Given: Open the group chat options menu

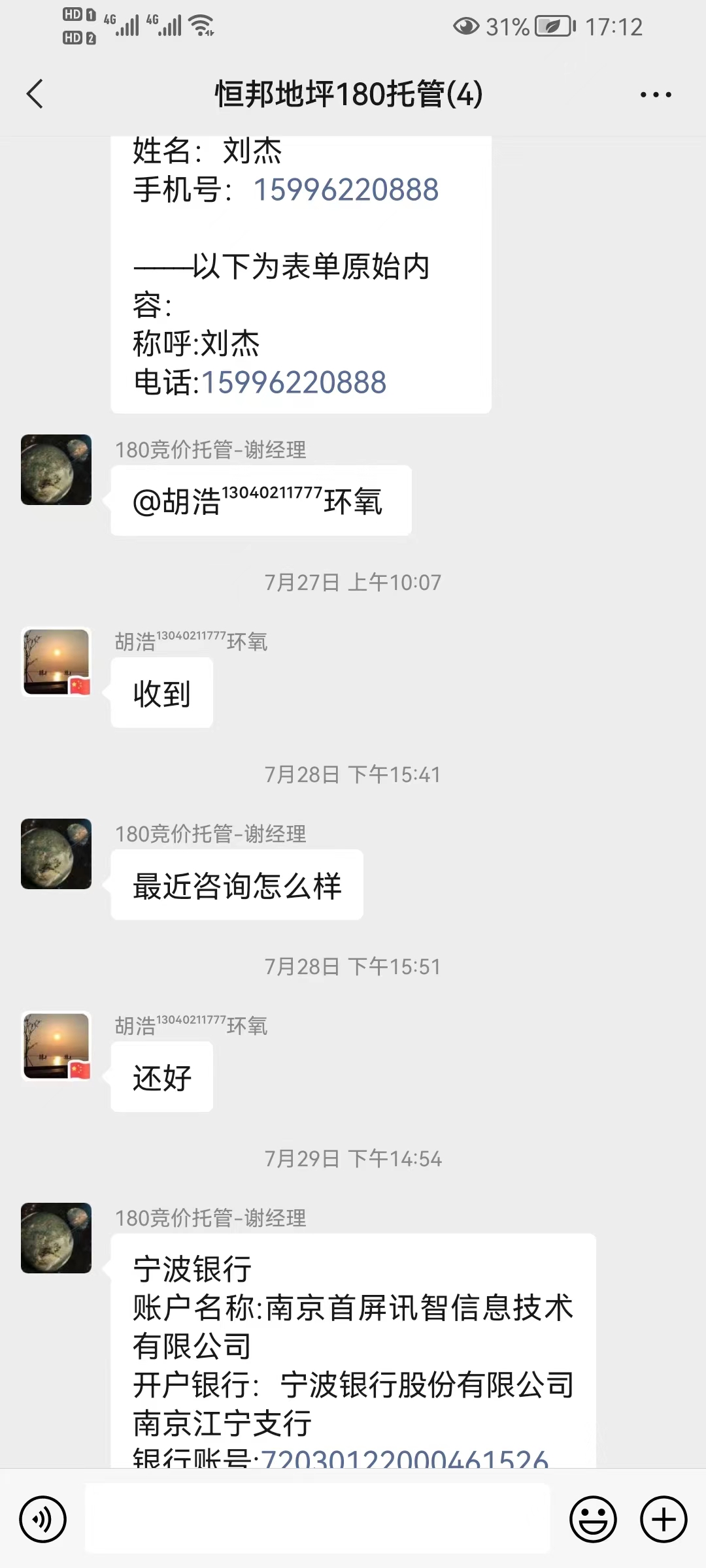Looking at the screenshot, I should pos(656,95).
